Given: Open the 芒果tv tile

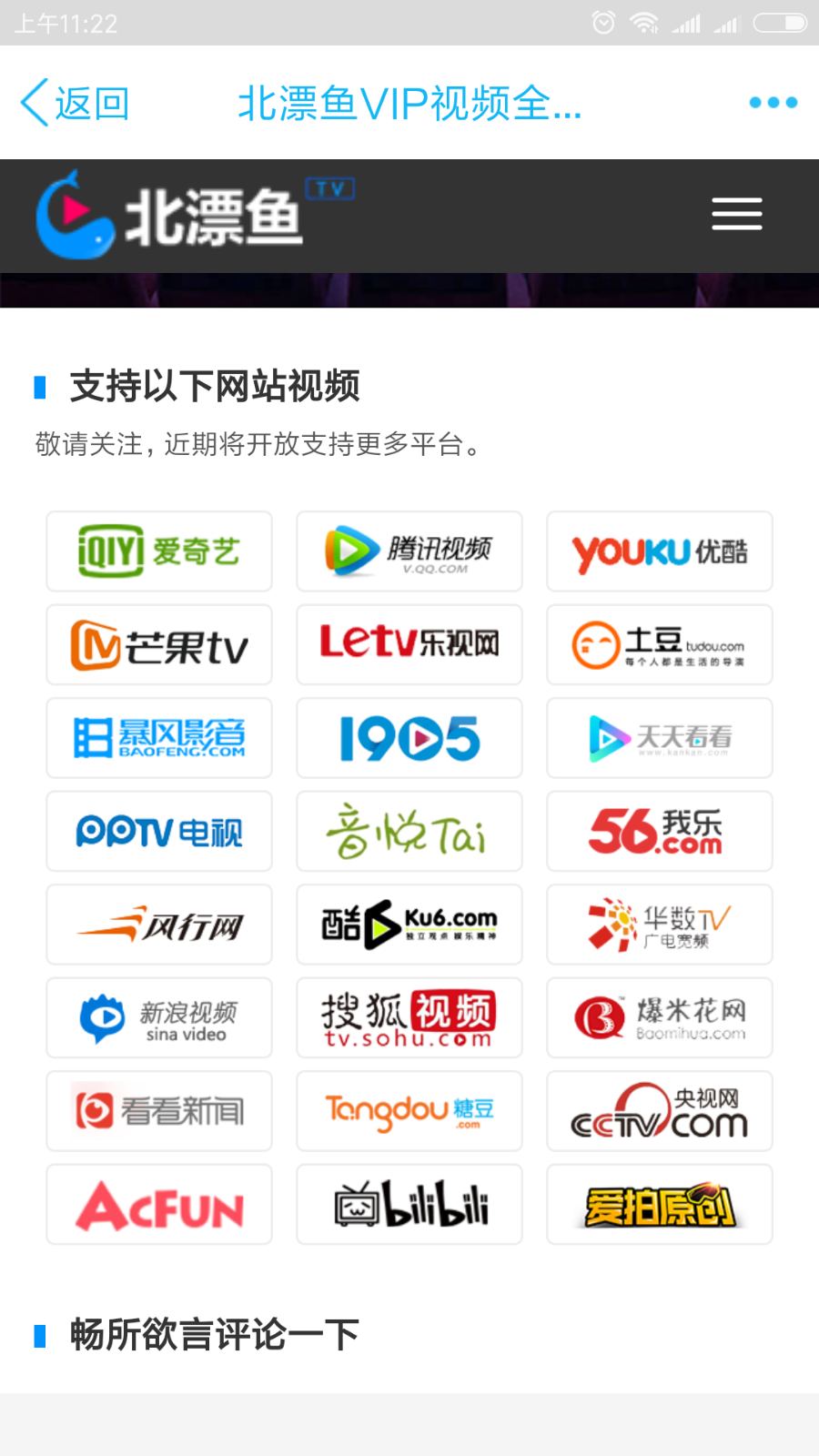Looking at the screenshot, I should coord(159,645).
